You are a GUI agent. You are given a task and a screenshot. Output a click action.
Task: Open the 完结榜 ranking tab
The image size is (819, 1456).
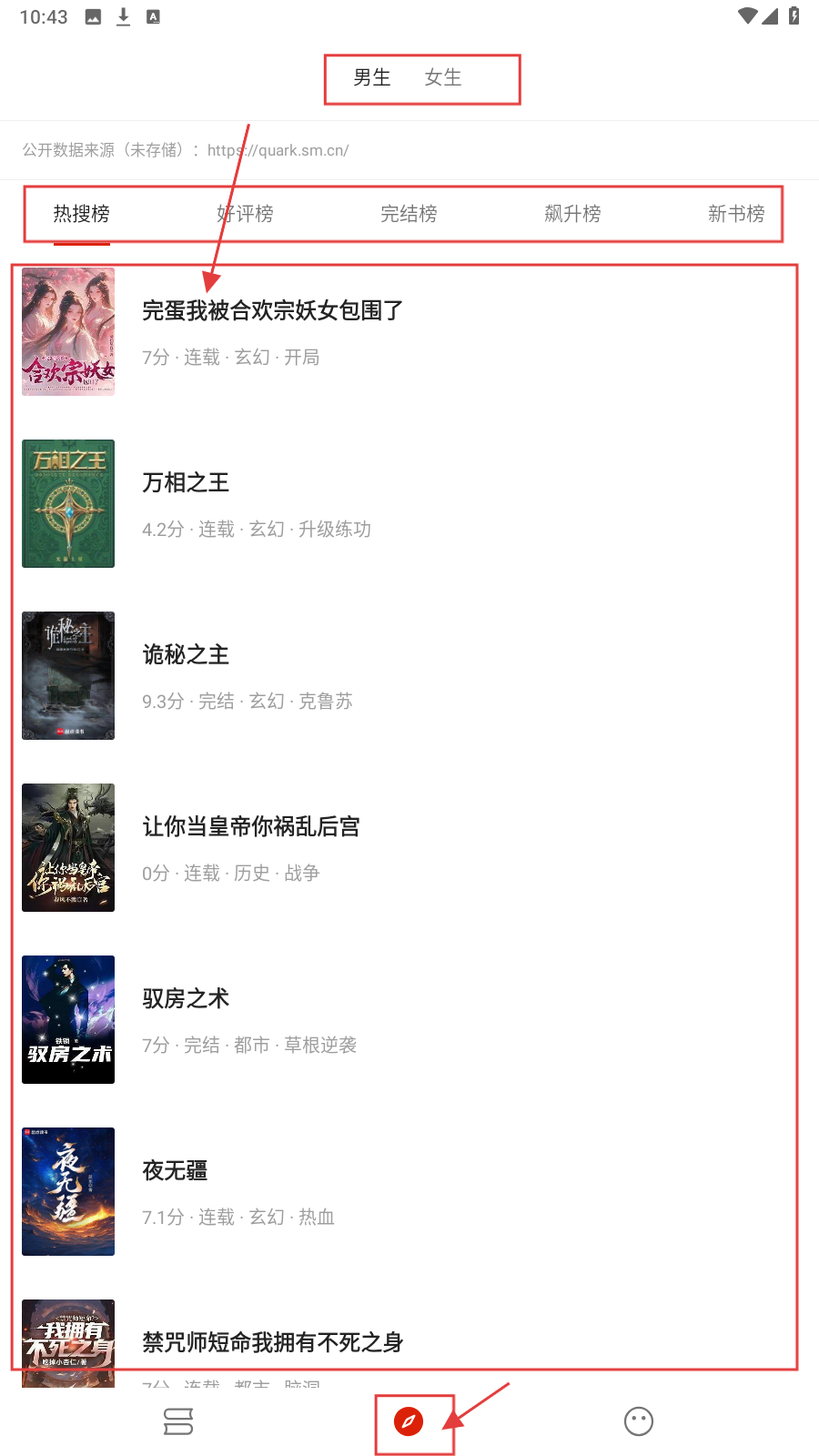click(x=409, y=214)
